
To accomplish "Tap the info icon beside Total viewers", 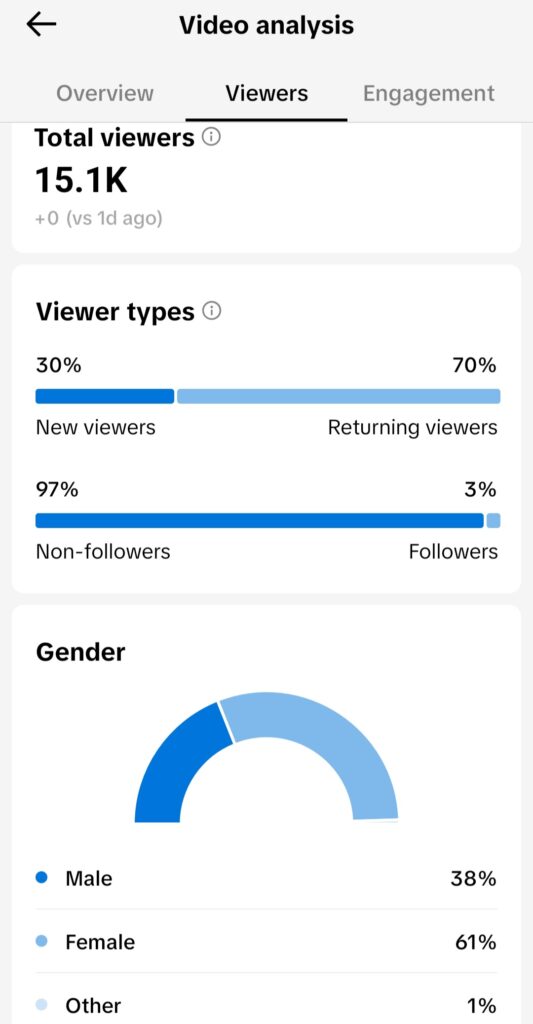I will click(211, 137).
